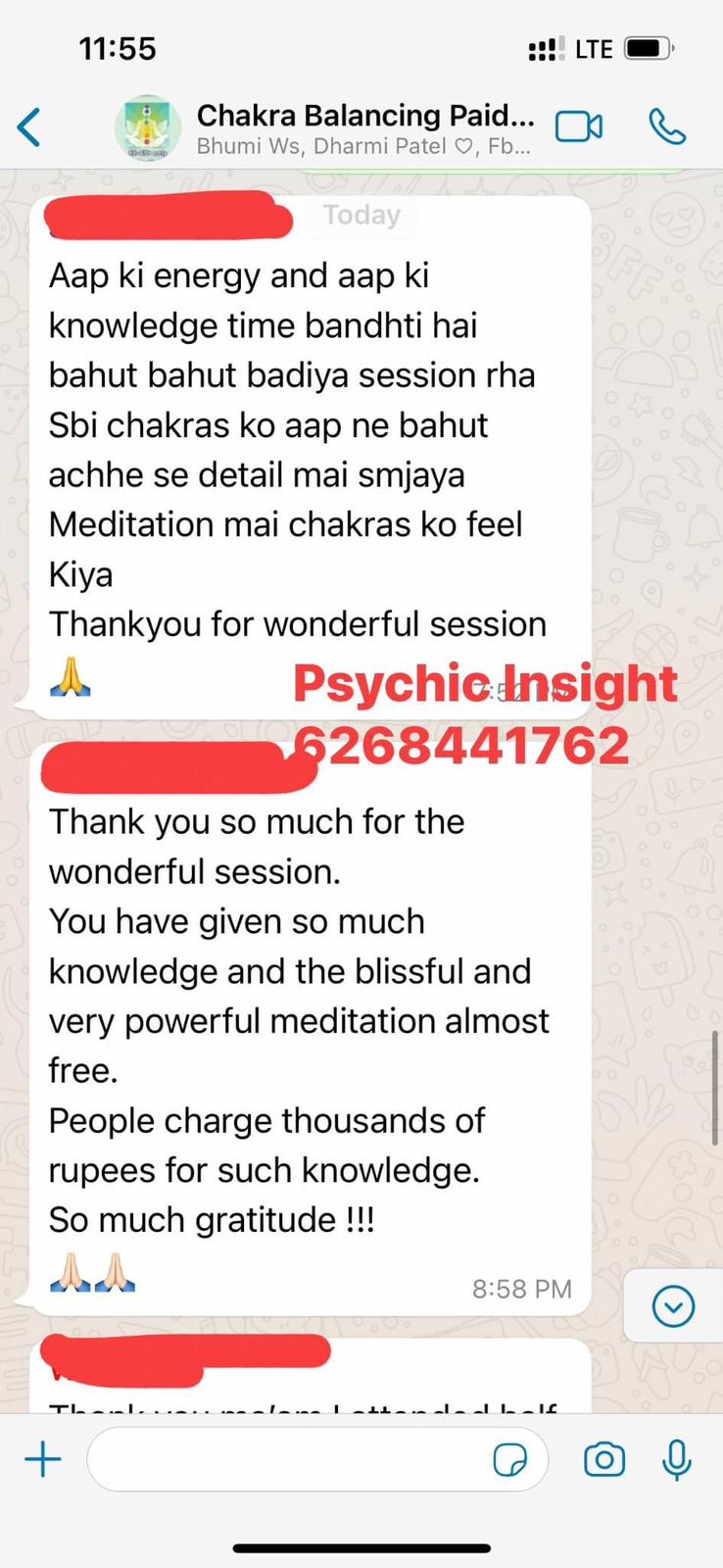Open Chakra Balancing Paid group info
The width and height of the screenshot is (723, 1568).
point(364,127)
